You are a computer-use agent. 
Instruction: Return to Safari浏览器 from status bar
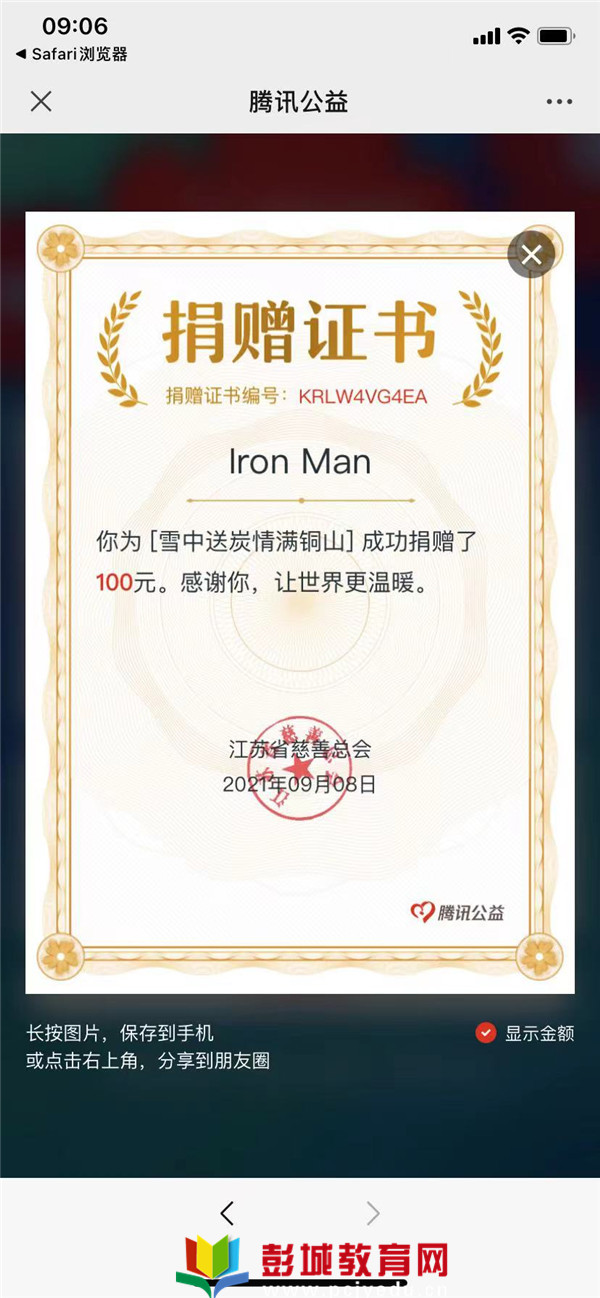click(70, 54)
